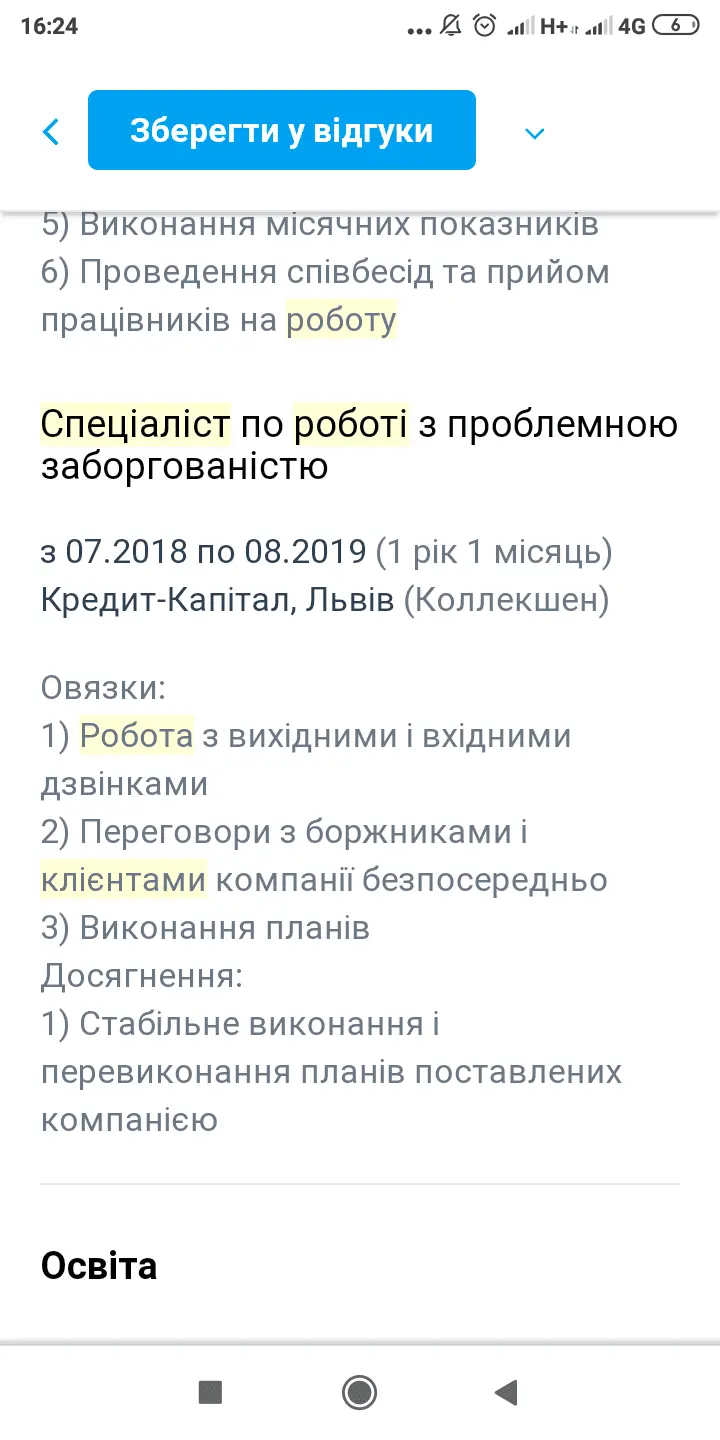Image resolution: width=720 pixels, height=1440 pixels.
Task: Go to the home screen
Action: tap(359, 1391)
